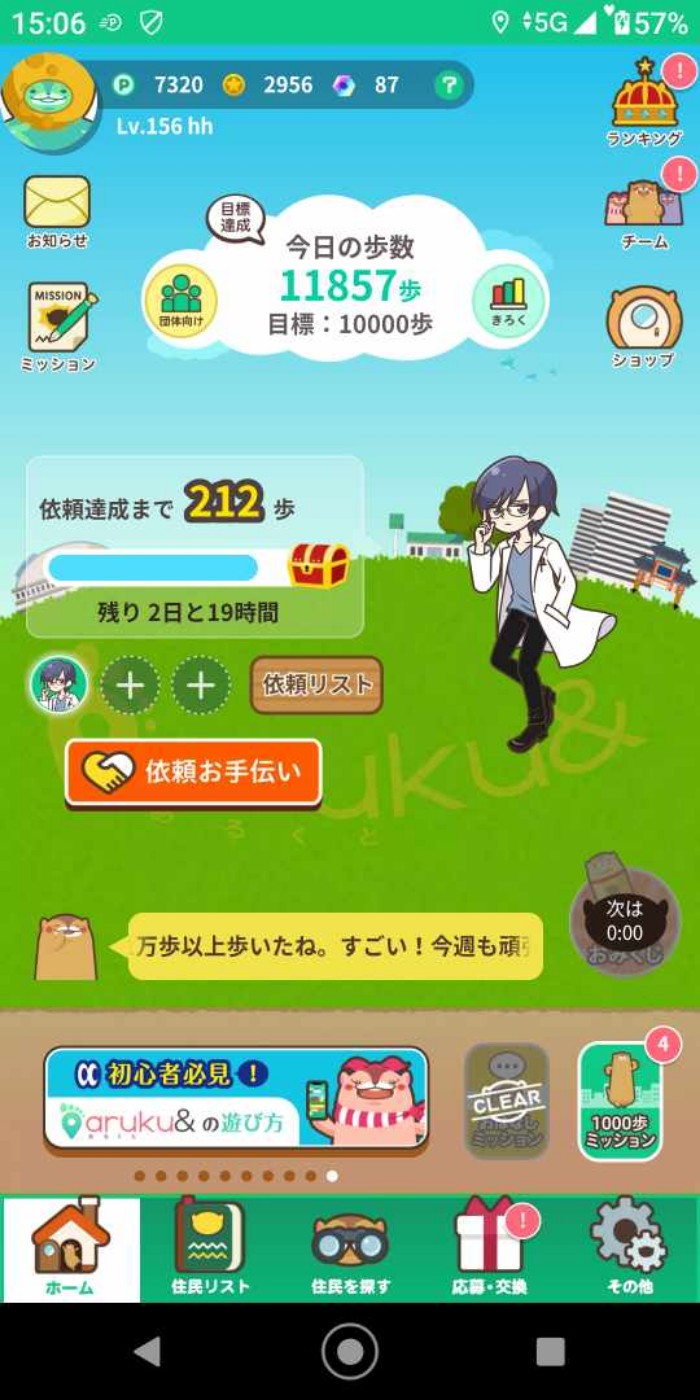Open the ミッション list
Screen dimensions: 700x1400
59,326
